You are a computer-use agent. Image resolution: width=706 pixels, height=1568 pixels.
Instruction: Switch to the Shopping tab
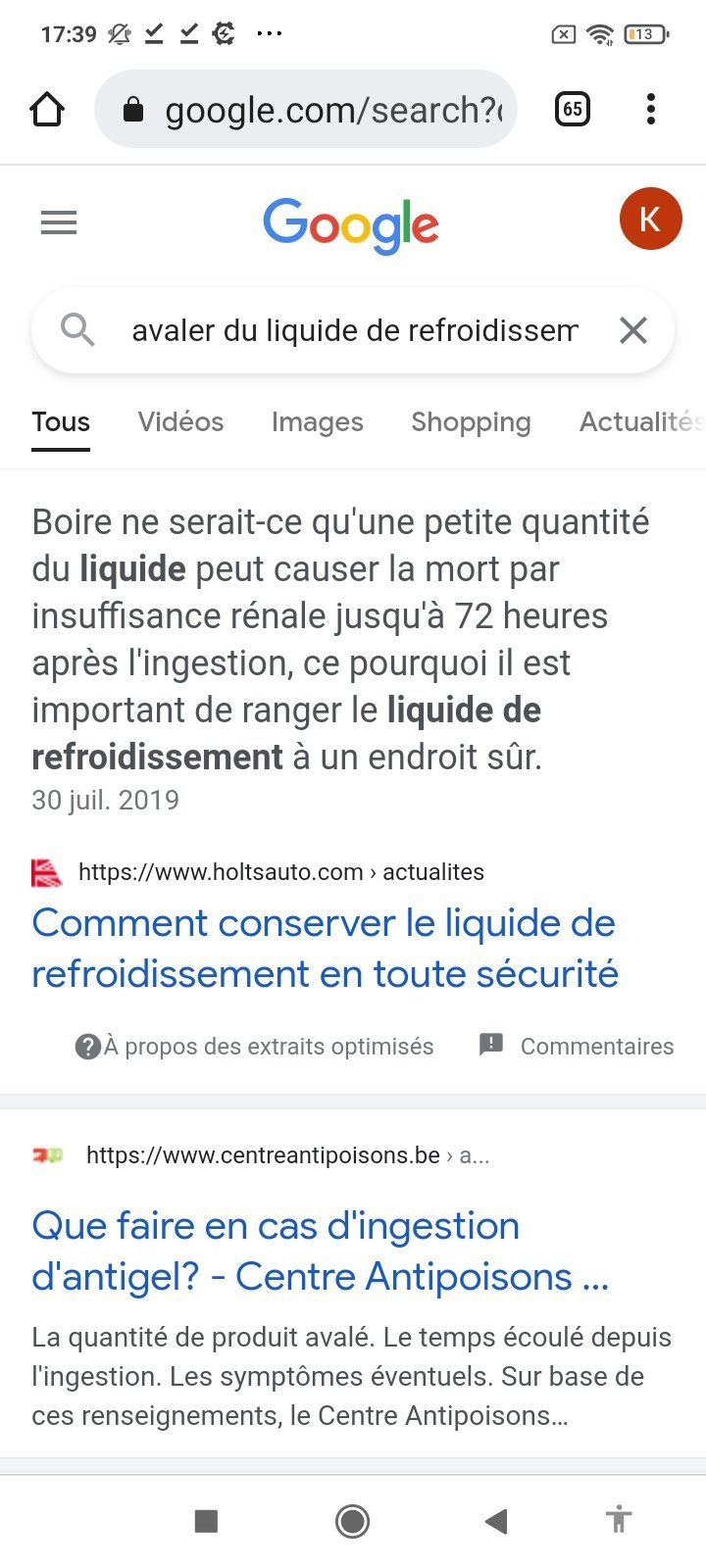point(471,421)
